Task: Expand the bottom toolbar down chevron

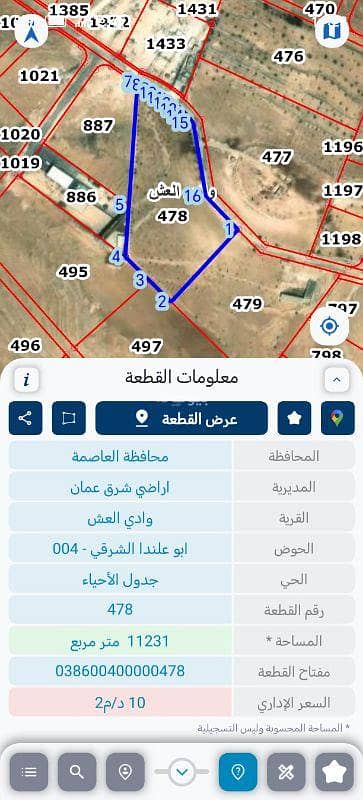Action: point(182,772)
